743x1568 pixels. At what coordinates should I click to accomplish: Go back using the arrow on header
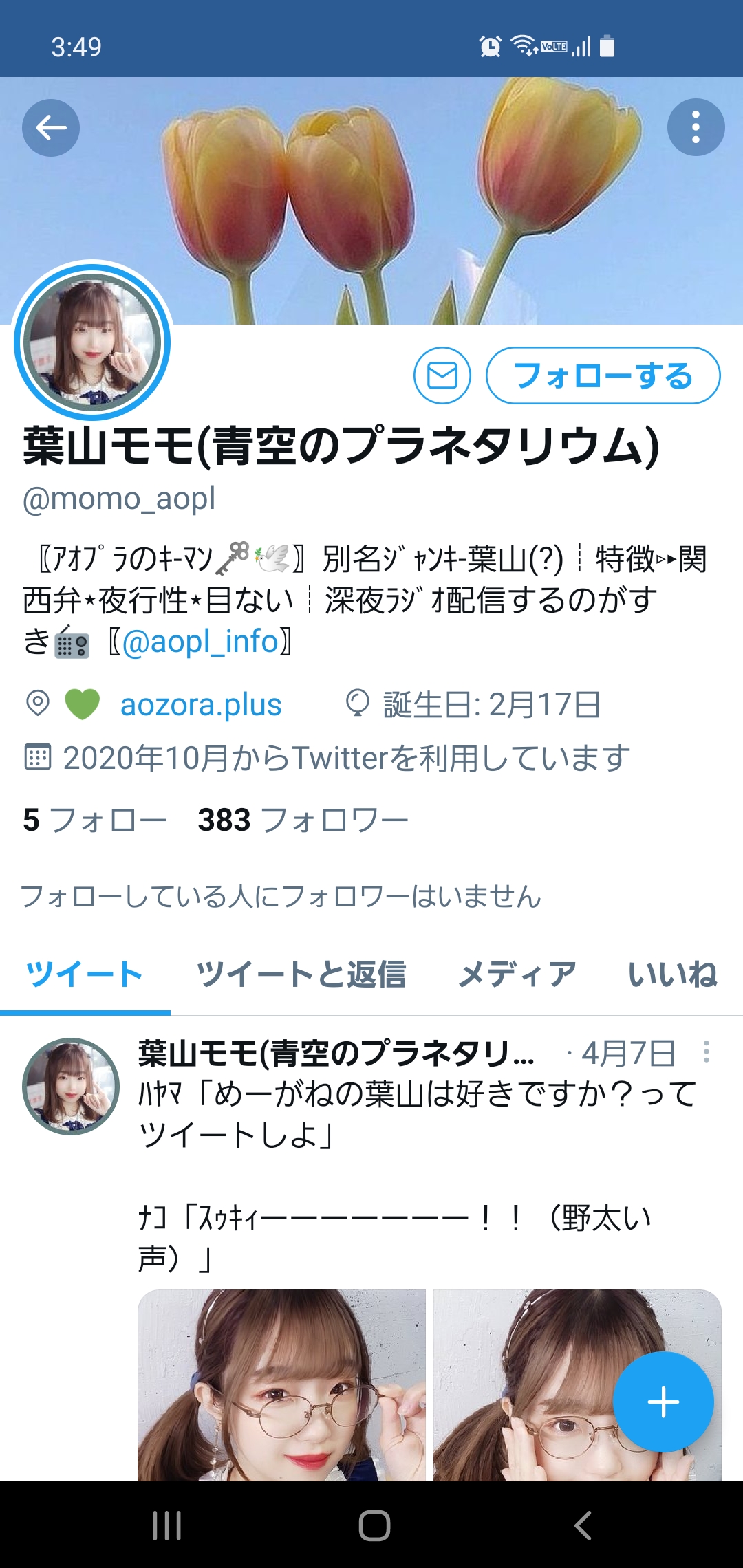point(51,128)
